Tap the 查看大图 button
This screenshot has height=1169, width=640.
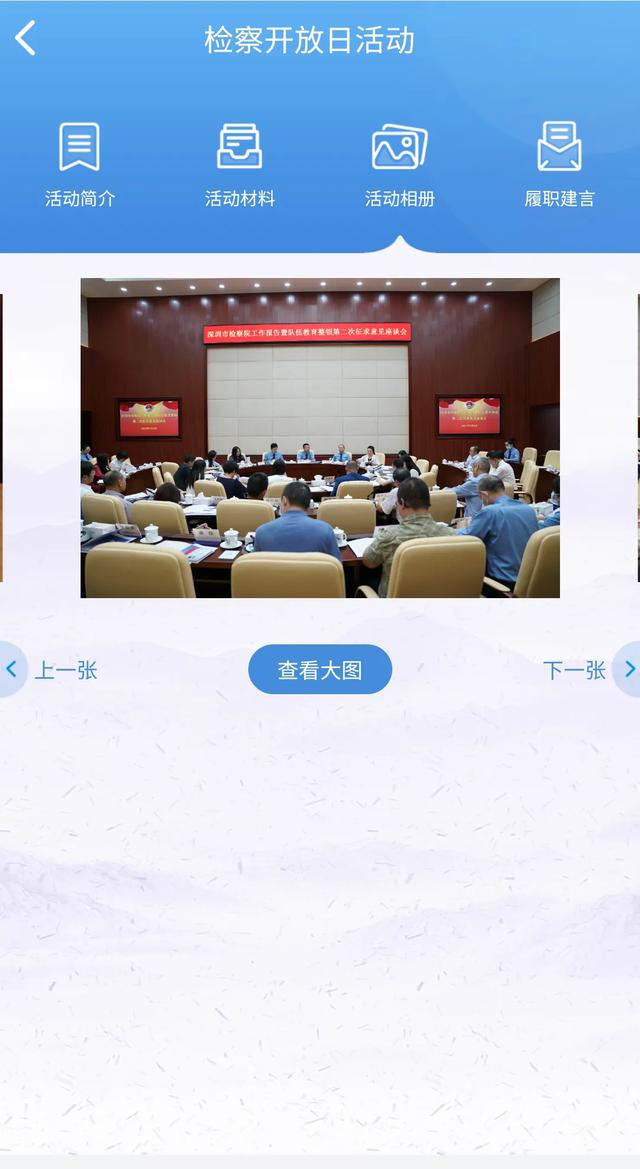pos(320,670)
